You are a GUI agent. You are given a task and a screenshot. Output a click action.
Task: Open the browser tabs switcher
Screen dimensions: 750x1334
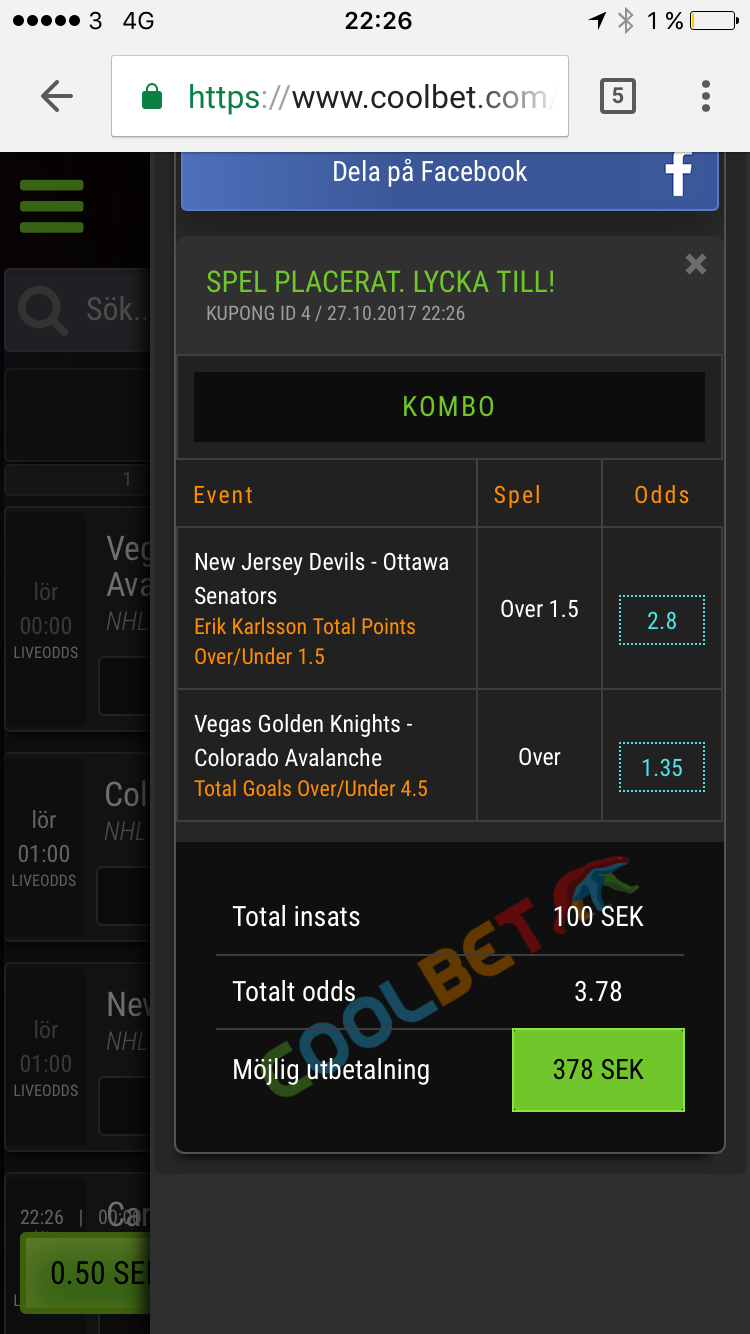pos(617,96)
